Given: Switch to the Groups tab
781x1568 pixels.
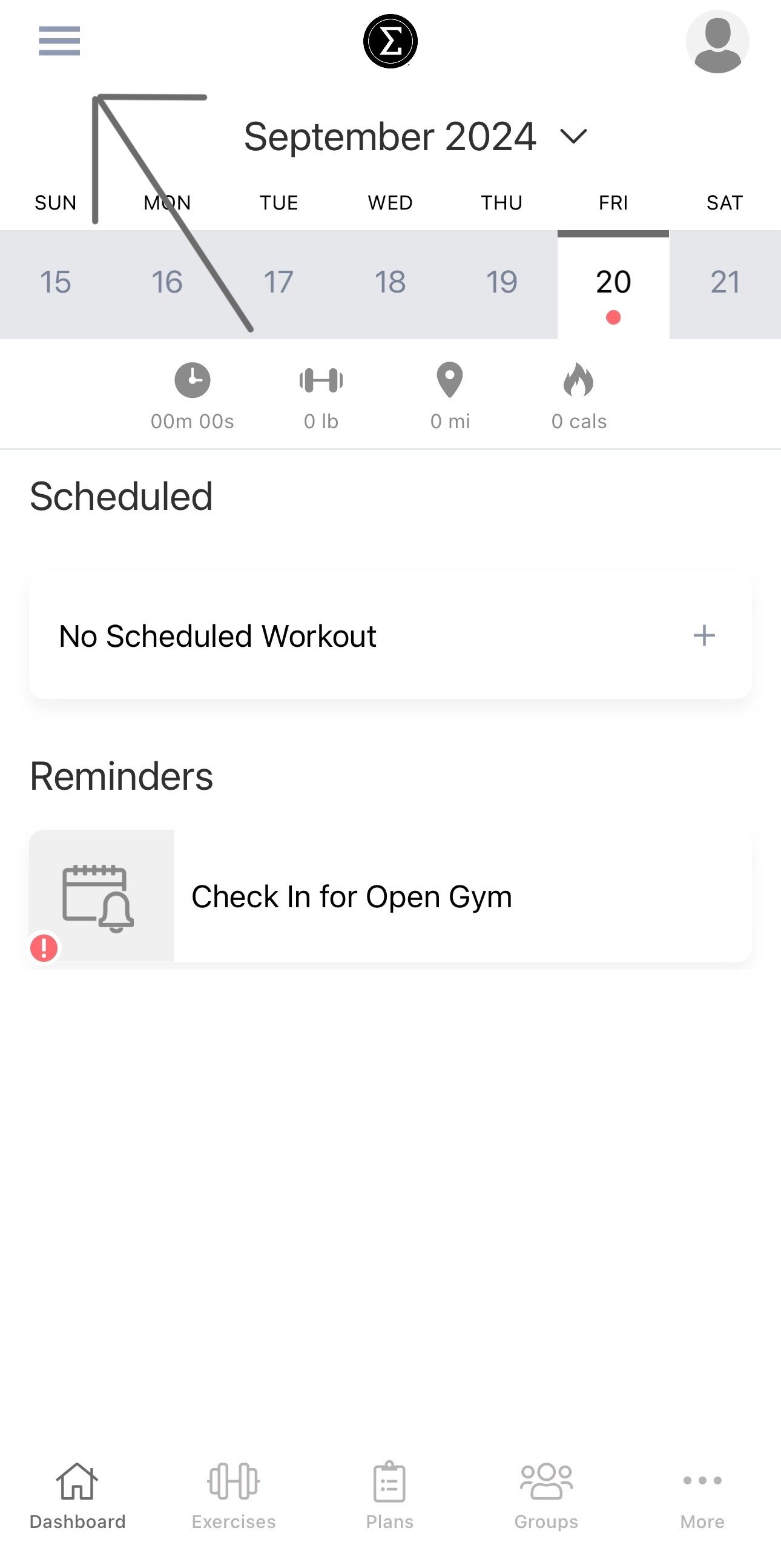Looking at the screenshot, I should pyautogui.click(x=546, y=1496).
